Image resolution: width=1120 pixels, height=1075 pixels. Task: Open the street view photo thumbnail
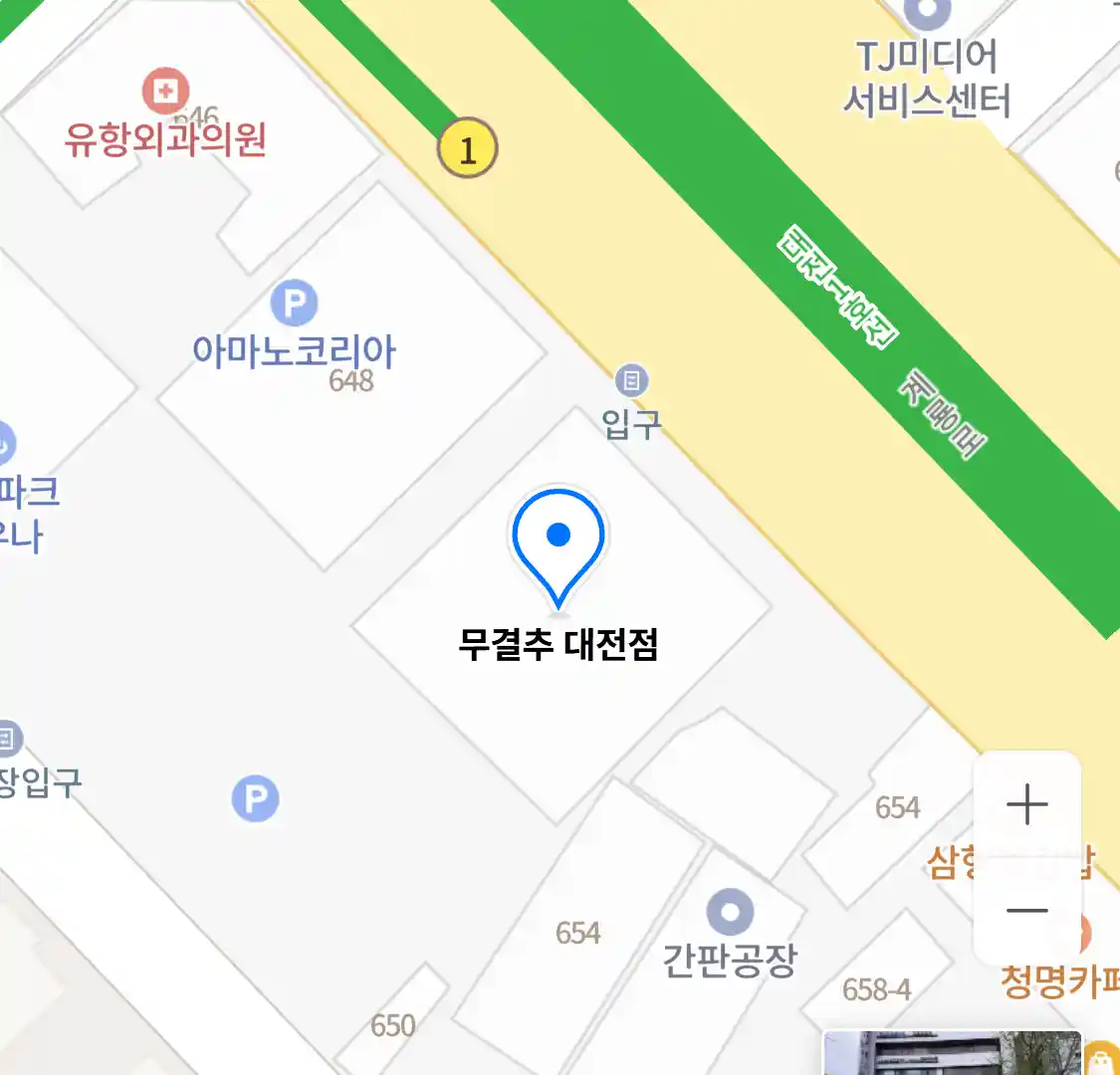point(951,1053)
